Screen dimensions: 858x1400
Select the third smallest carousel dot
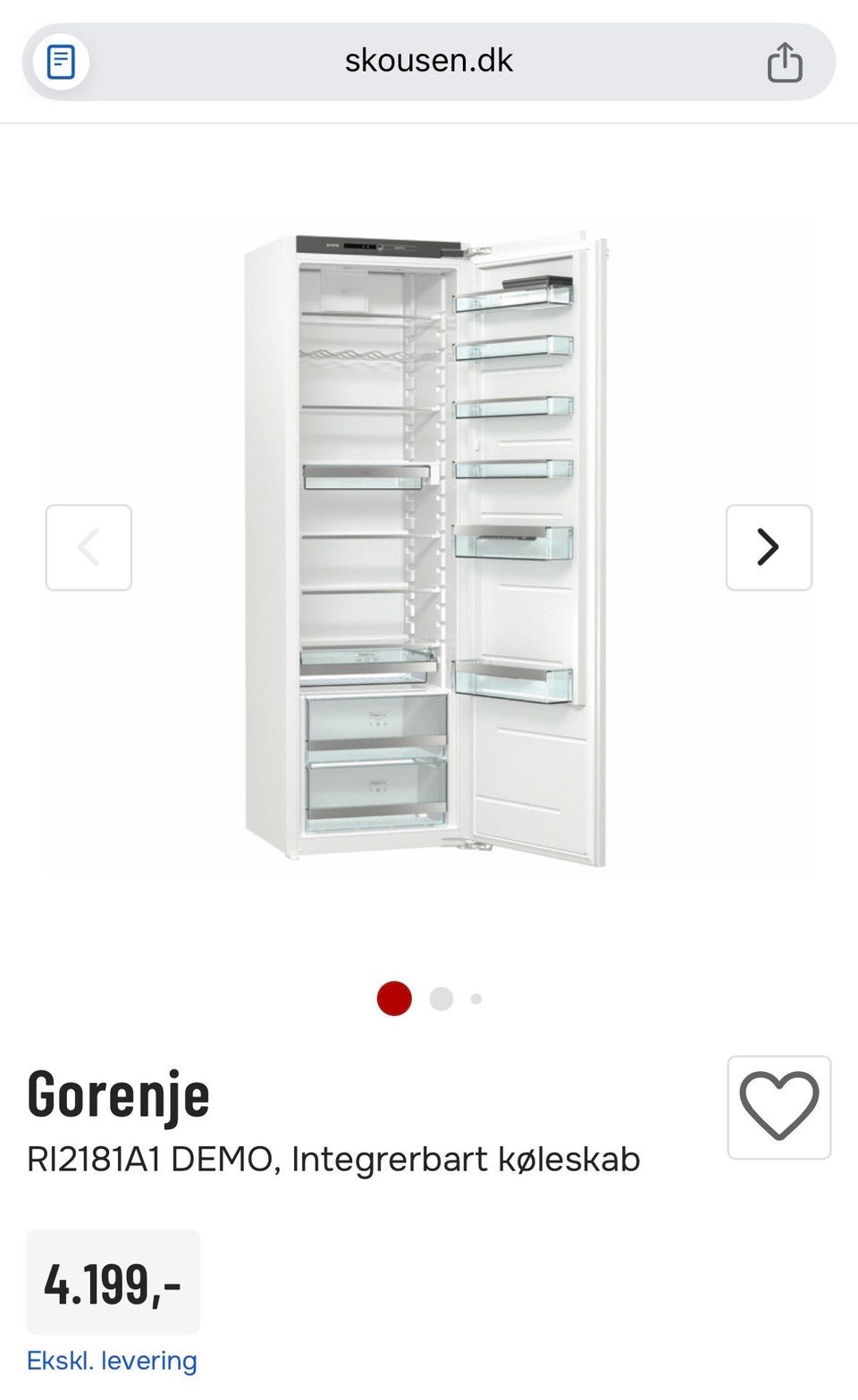[x=475, y=999]
